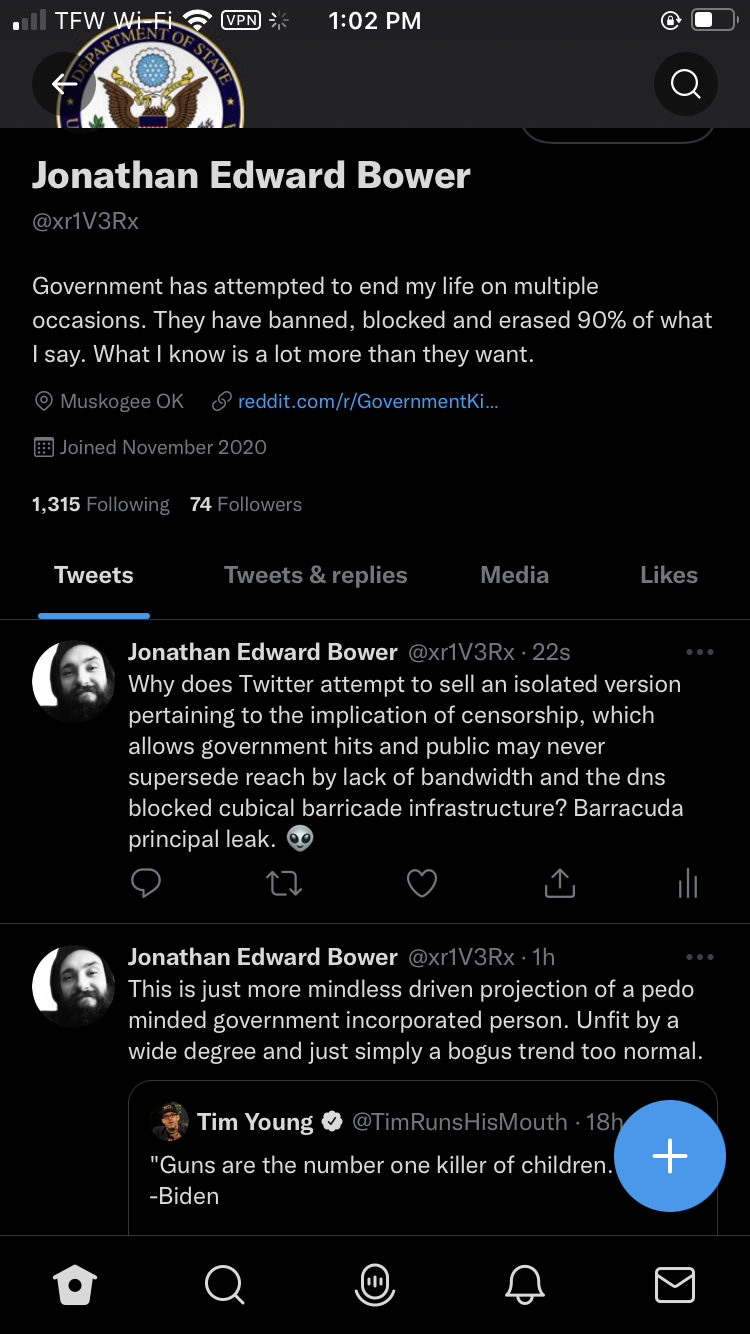Open the notifications bell
This screenshot has width=750, height=1334.
click(x=525, y=1283)
